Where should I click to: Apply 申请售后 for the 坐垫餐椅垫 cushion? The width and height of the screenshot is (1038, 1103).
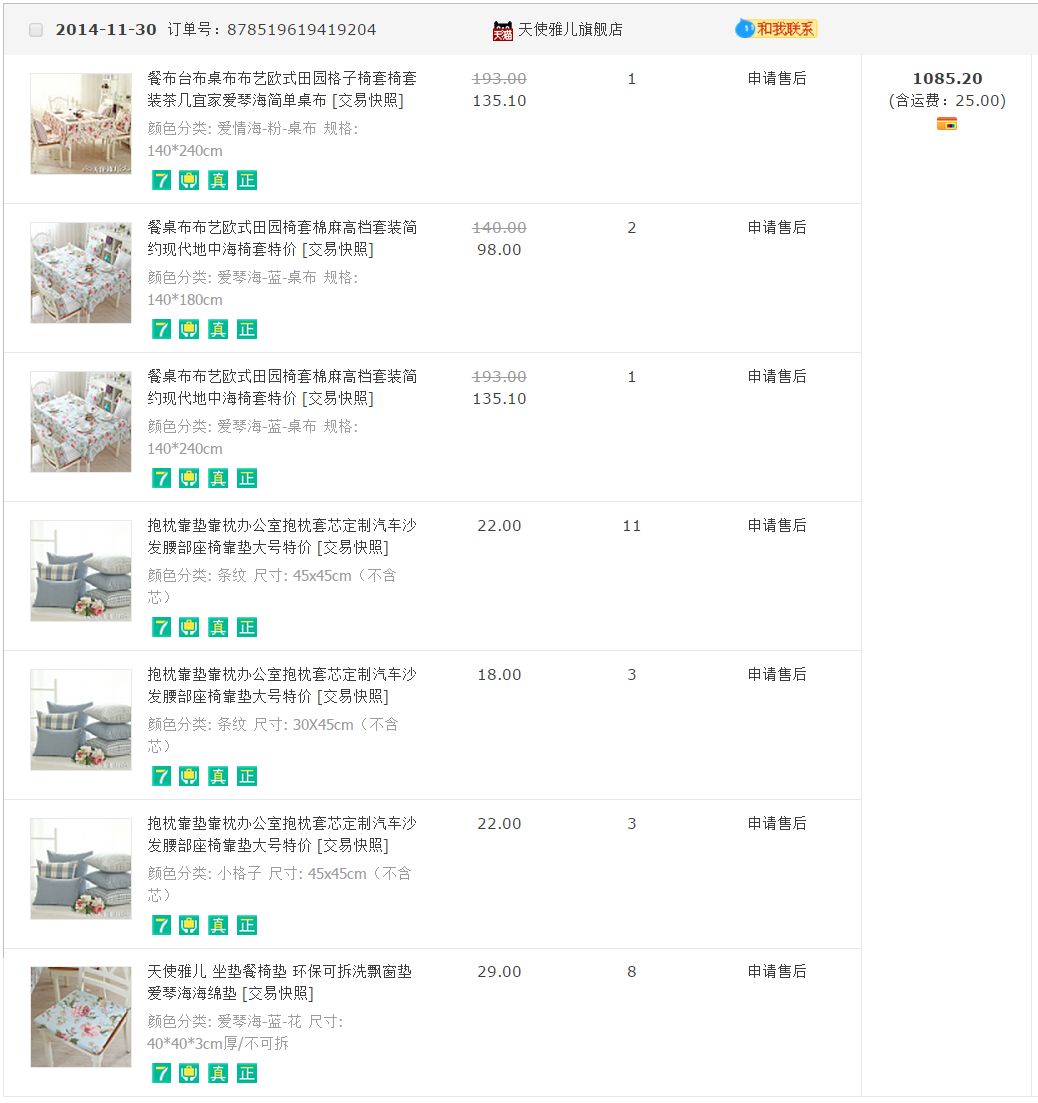[777, 971]
